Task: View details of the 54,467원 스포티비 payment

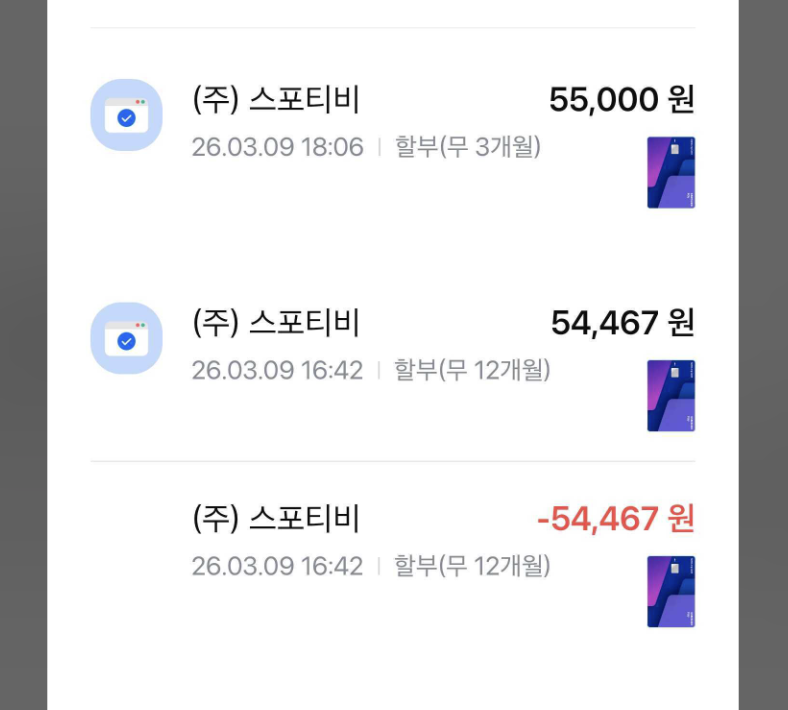Action: 392,347
